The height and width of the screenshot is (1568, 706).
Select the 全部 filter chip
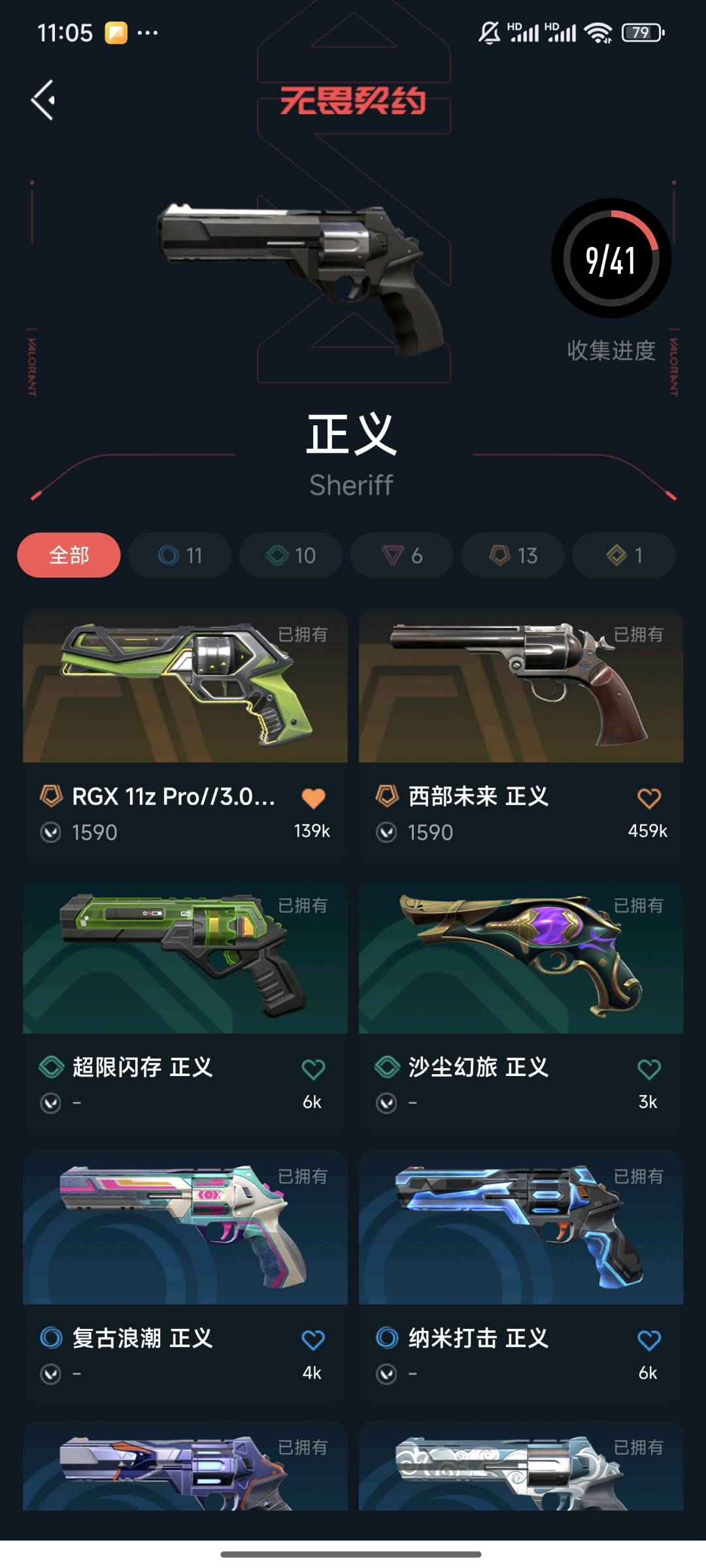coord(69,555)
